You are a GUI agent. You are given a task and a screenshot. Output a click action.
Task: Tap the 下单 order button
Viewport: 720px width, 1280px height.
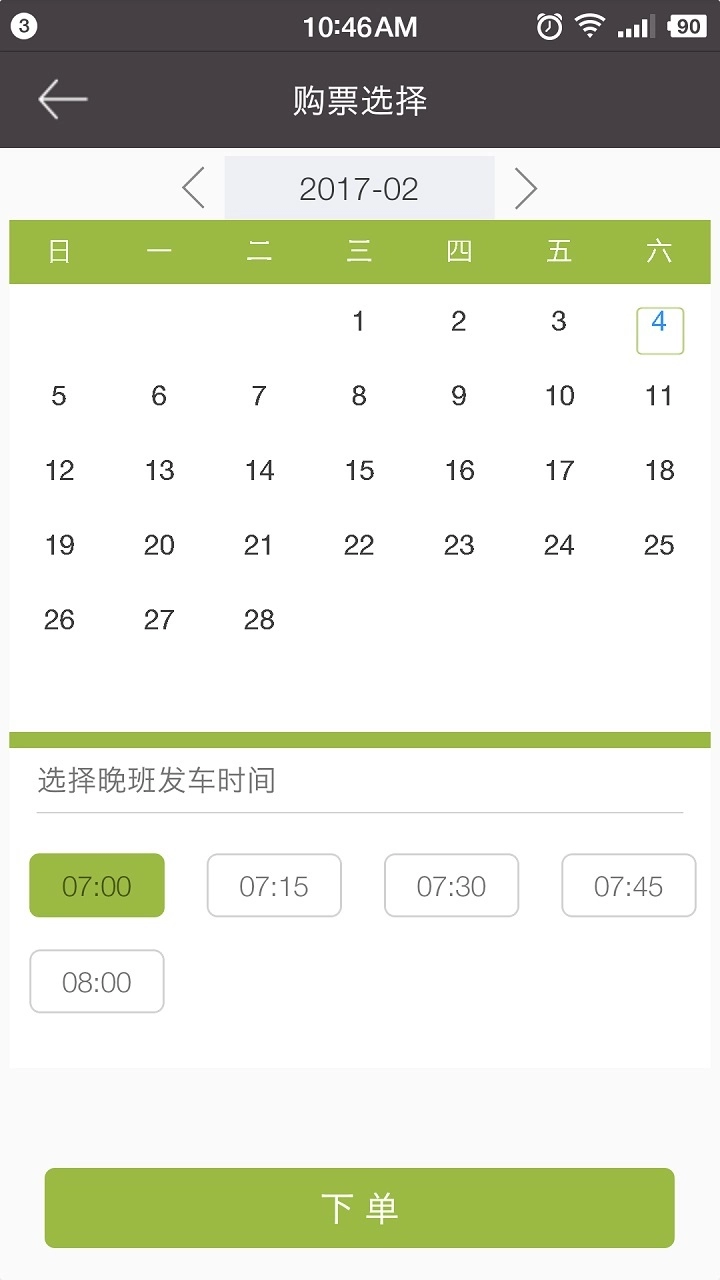point(360,1207)
